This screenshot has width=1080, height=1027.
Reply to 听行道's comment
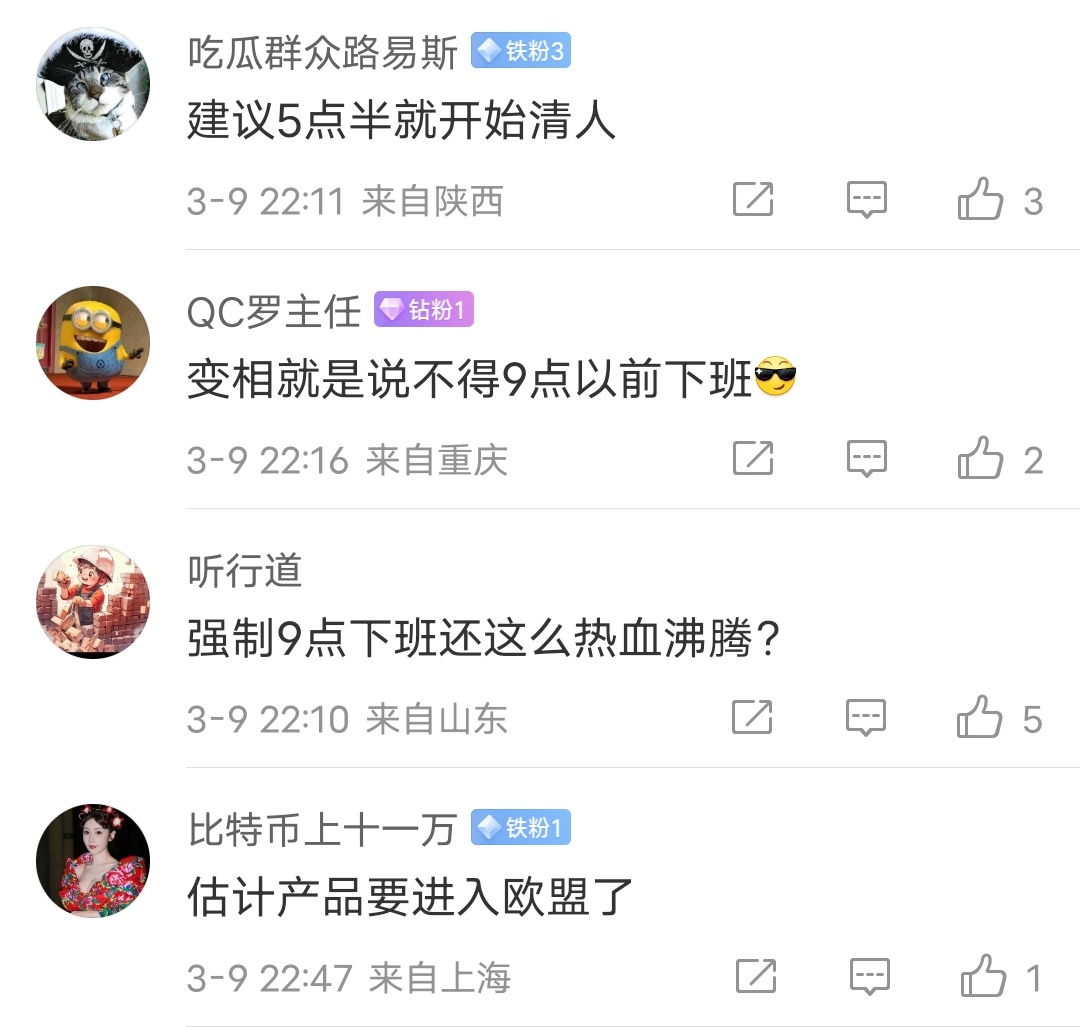point(867,717)
